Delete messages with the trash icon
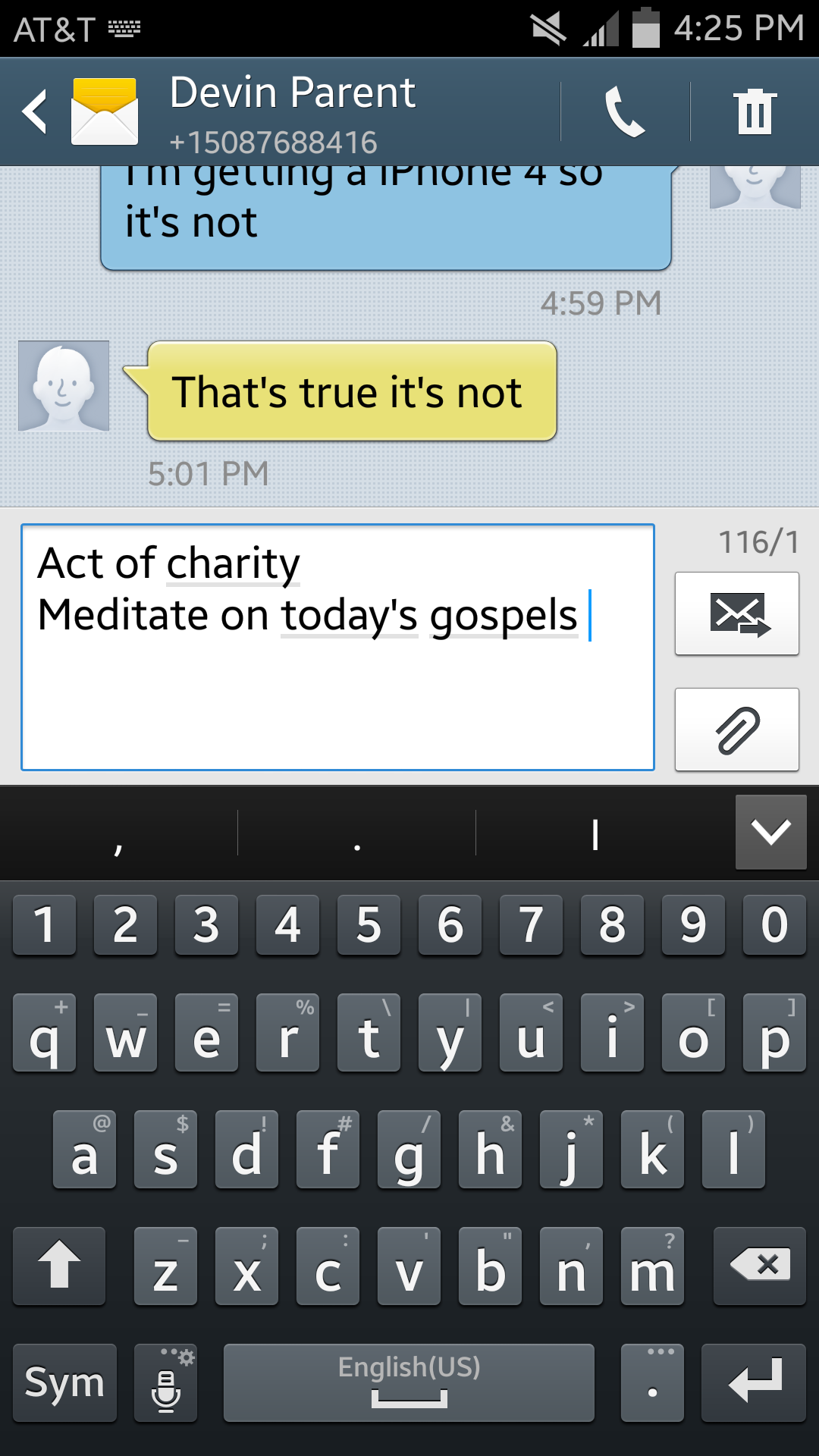819x1456 pixels. [x=755, y=111]
